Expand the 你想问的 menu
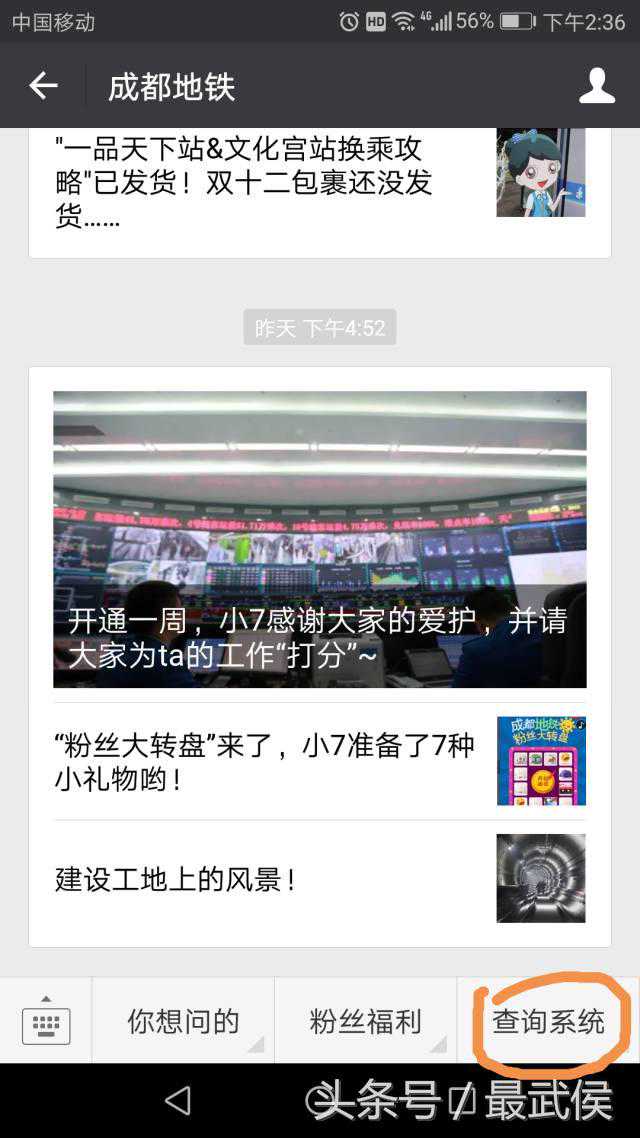Image resolution: width=640 pixels, height=1138 pixels. pyautogui.click(x=183, y=1021)
